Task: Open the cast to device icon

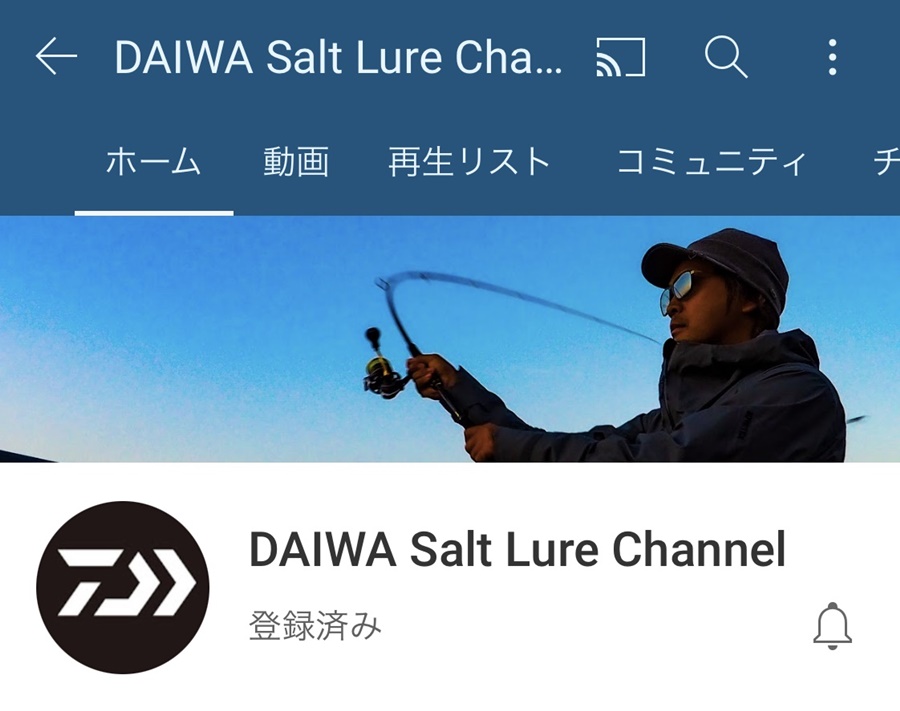Action: pyautogui.click(x=620, y=58)
